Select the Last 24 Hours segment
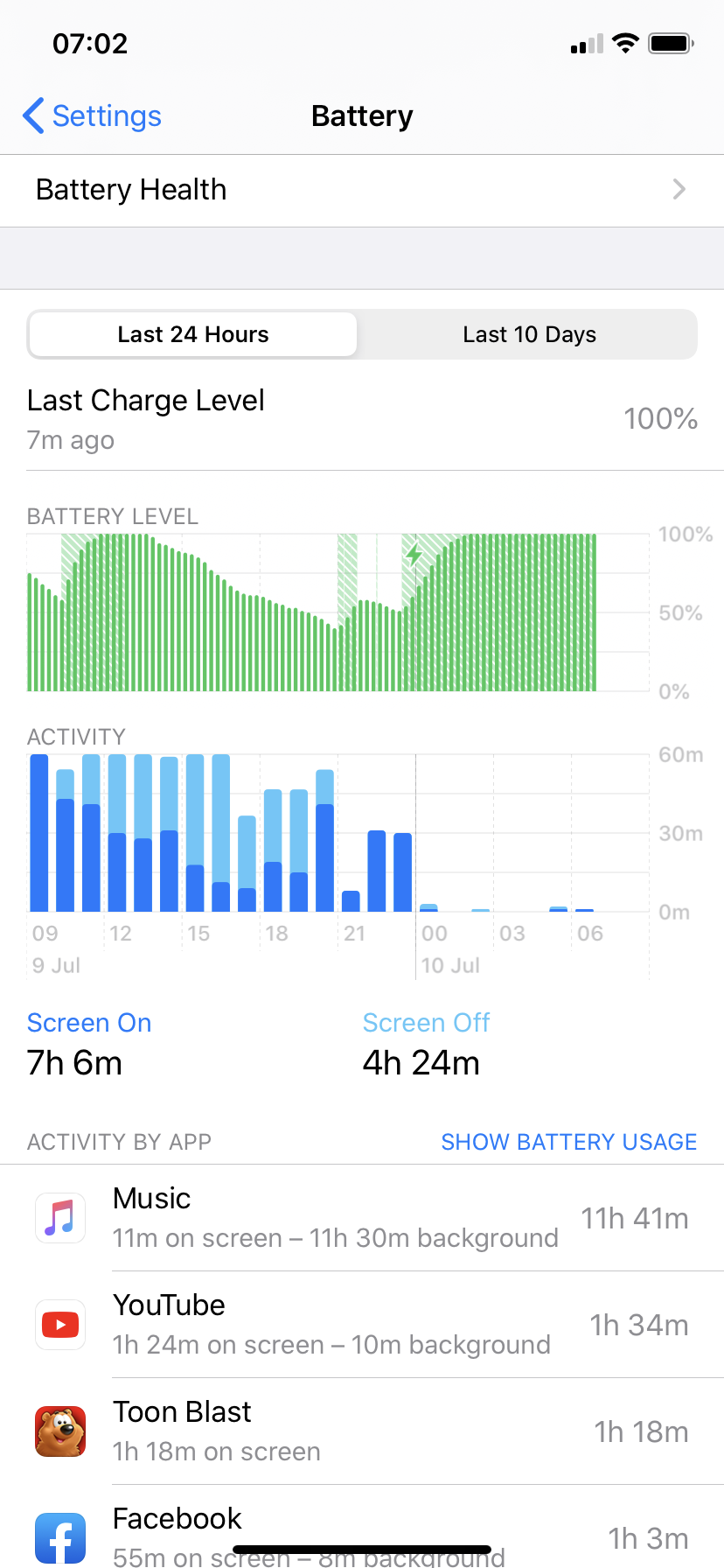The height and width of the screenshot is (1568, 724). (x=193, y=335)
